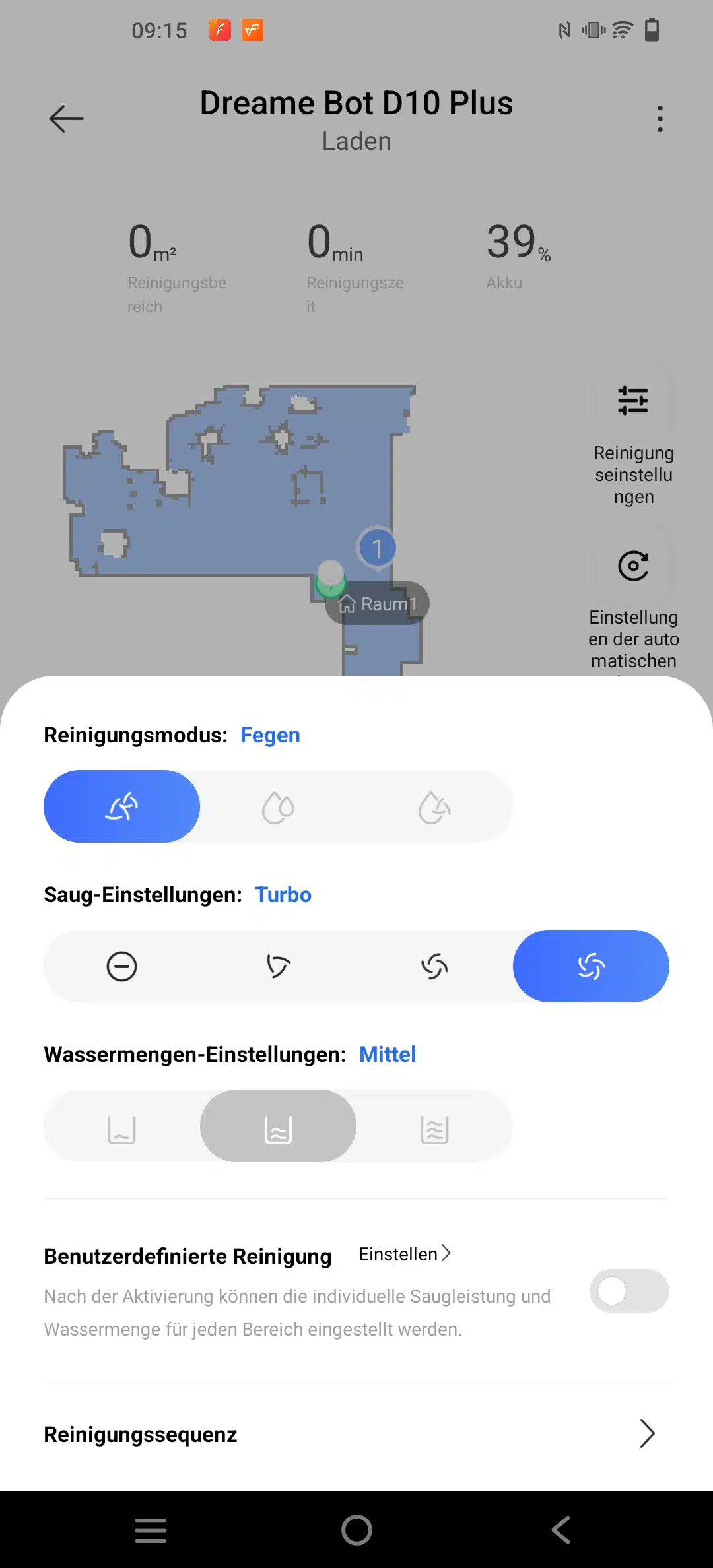Set suction to the quiet level
Screen dimensions: 713x1568
(x=122, y=967)
